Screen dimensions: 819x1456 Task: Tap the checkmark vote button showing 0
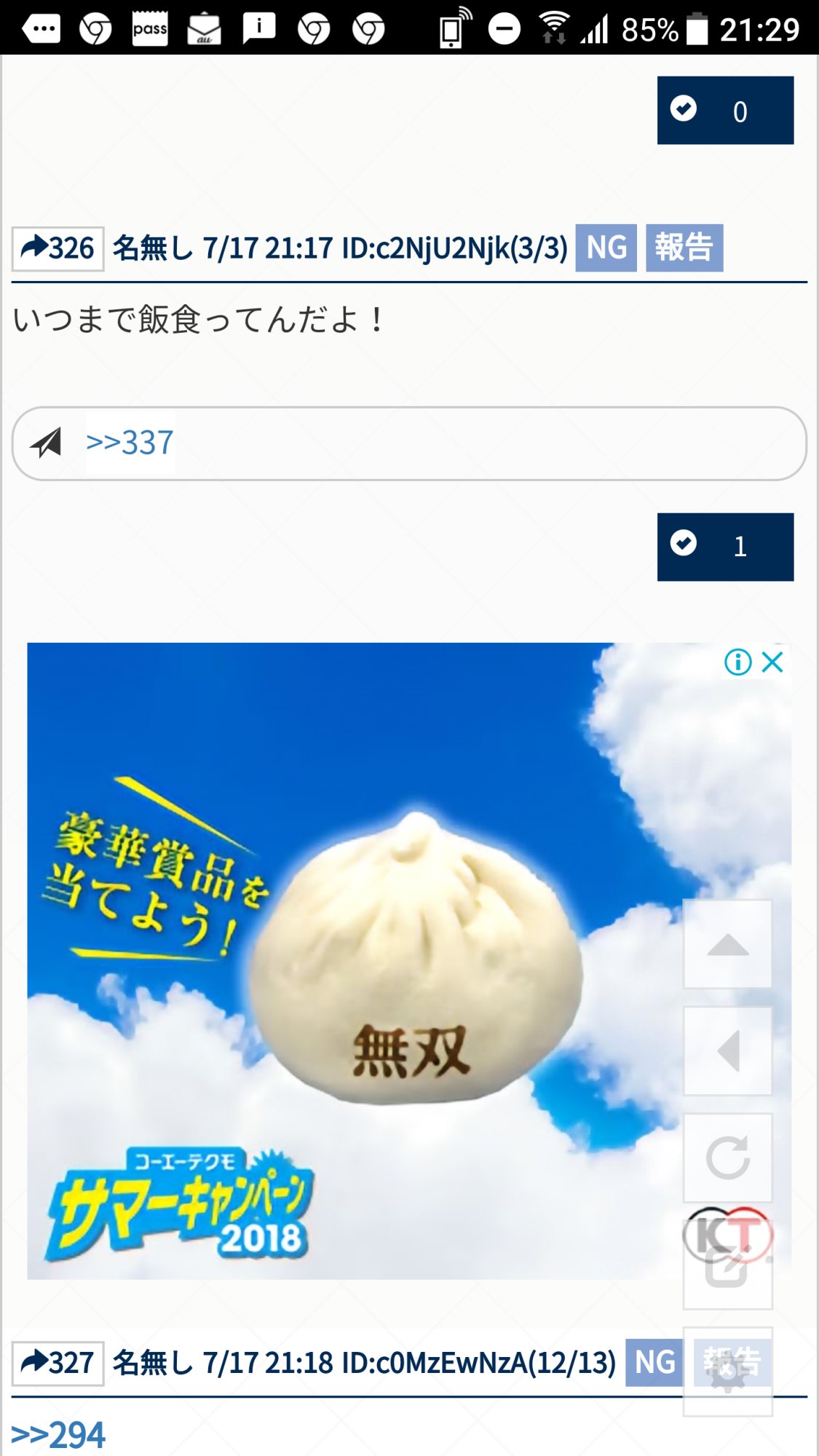tap(724, 111)
